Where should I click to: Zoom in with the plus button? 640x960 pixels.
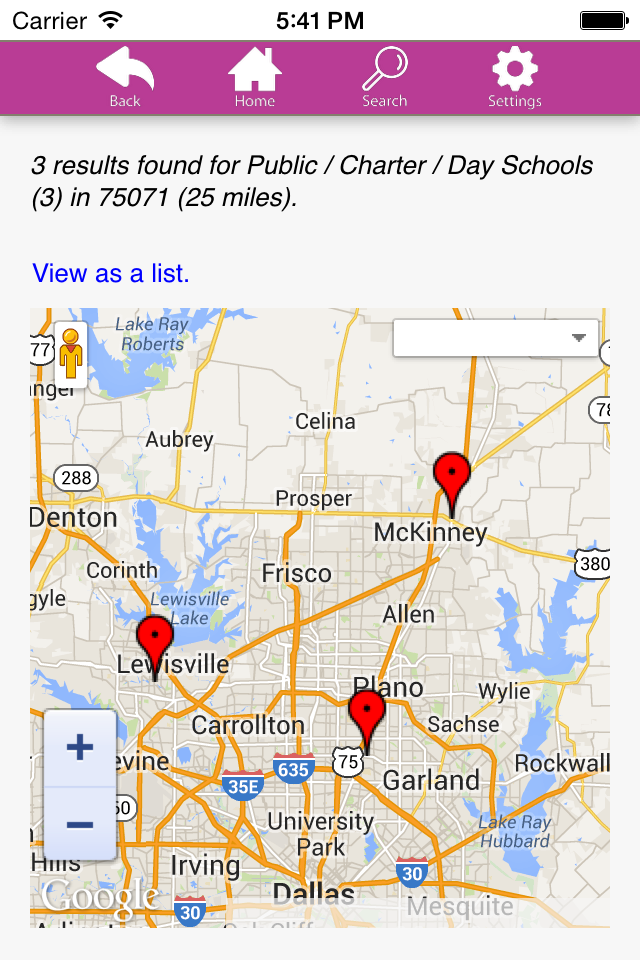80,748
